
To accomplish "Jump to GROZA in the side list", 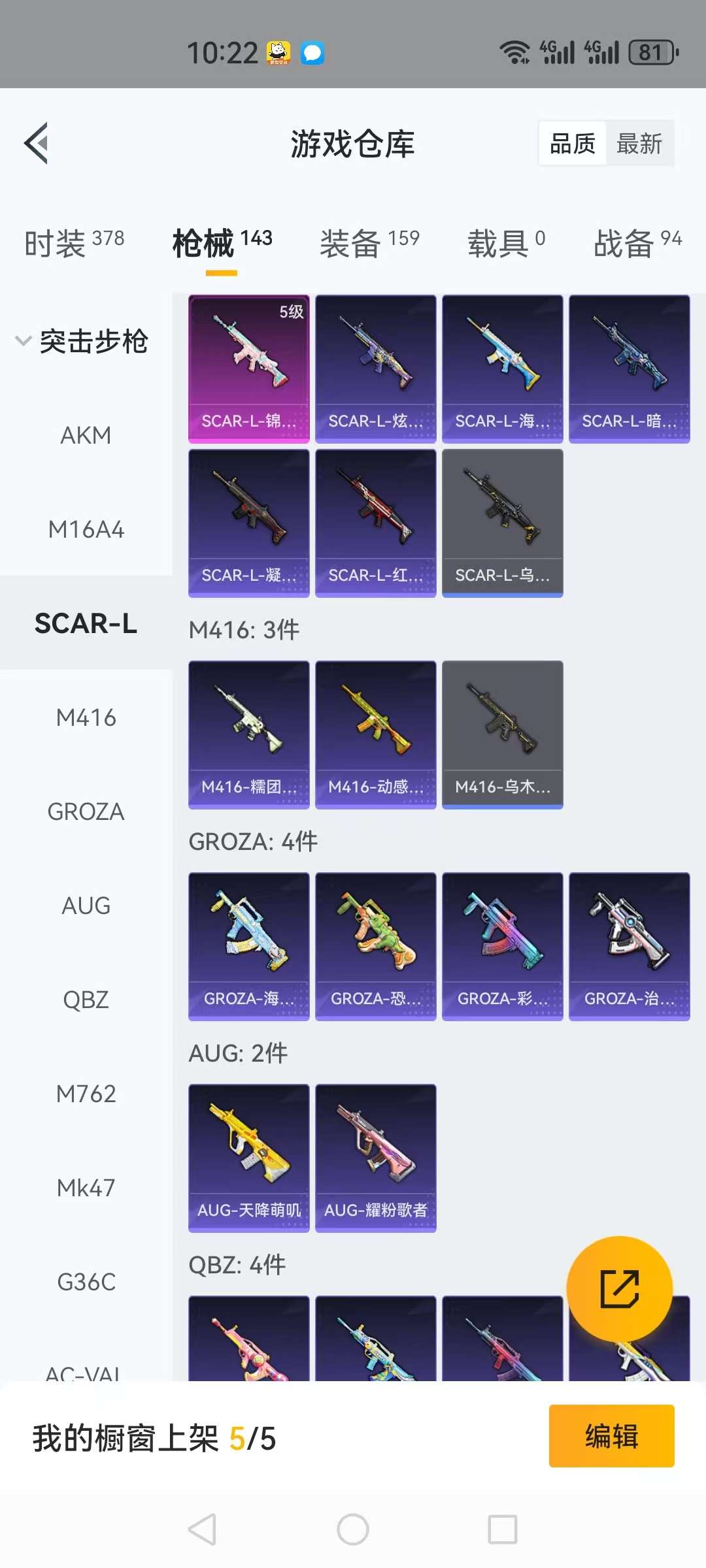I will [86, 811].
